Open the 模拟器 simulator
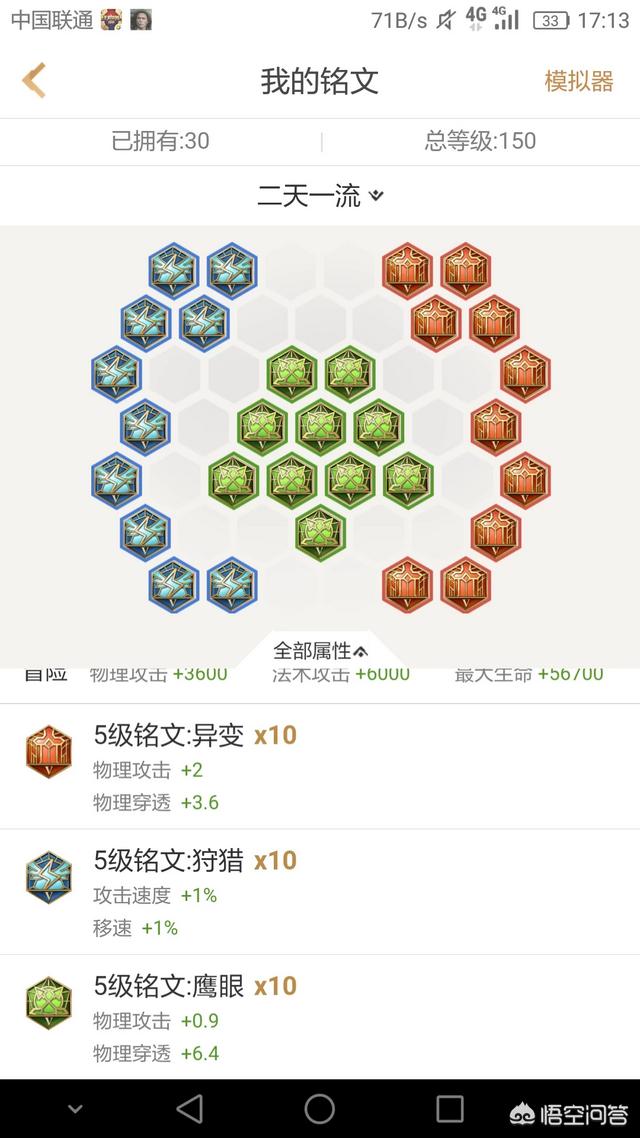The height and width of the screenshot is (1138, 640). [x=578, y=81]
